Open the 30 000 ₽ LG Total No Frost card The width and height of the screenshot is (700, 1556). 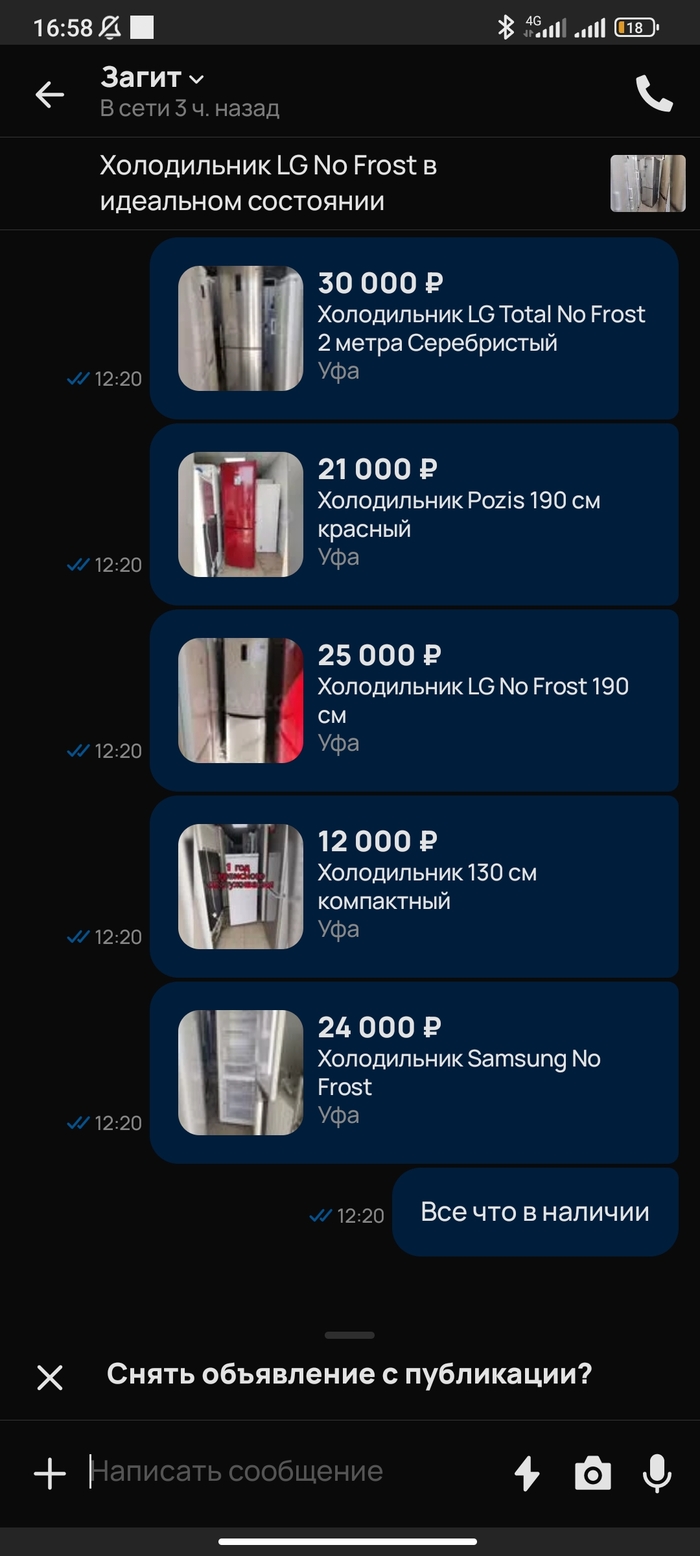[x=414, y=328]
